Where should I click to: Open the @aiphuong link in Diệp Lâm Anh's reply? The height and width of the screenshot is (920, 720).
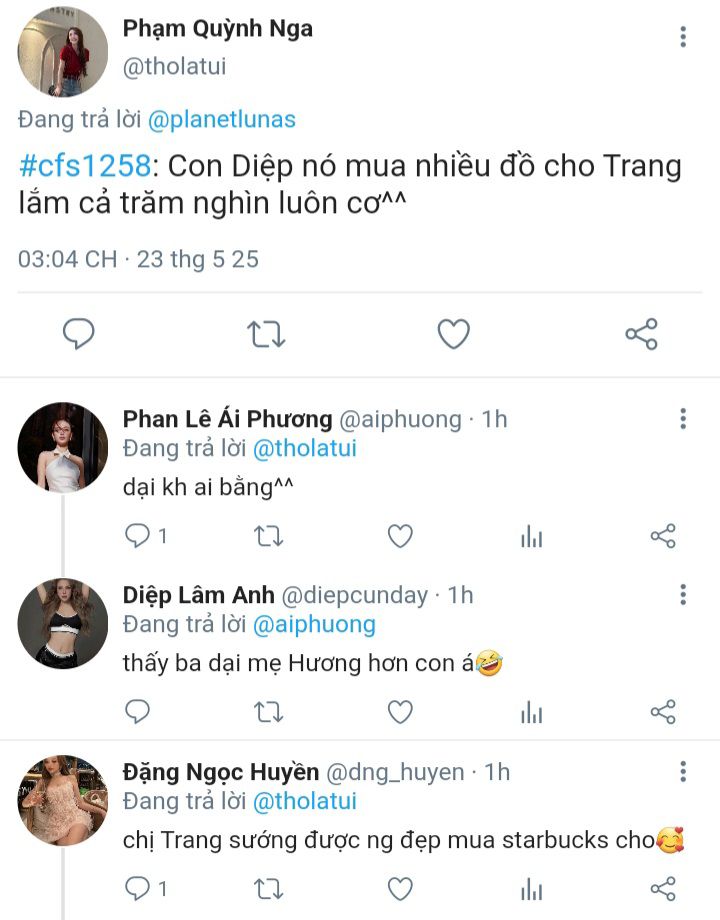(x=314, y=624)
